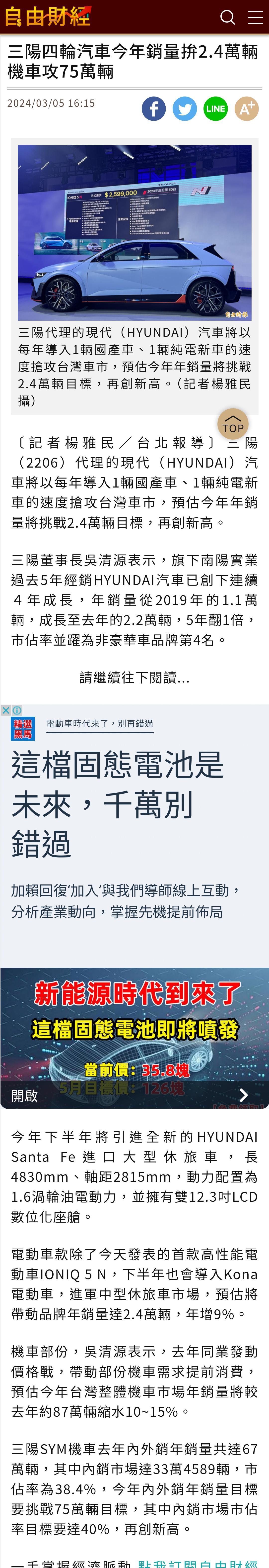View the Hyundai IONIQ 5 N photo
Image resolution: width=269 pixels, height=1568 pixels.
tap(134, 232)
